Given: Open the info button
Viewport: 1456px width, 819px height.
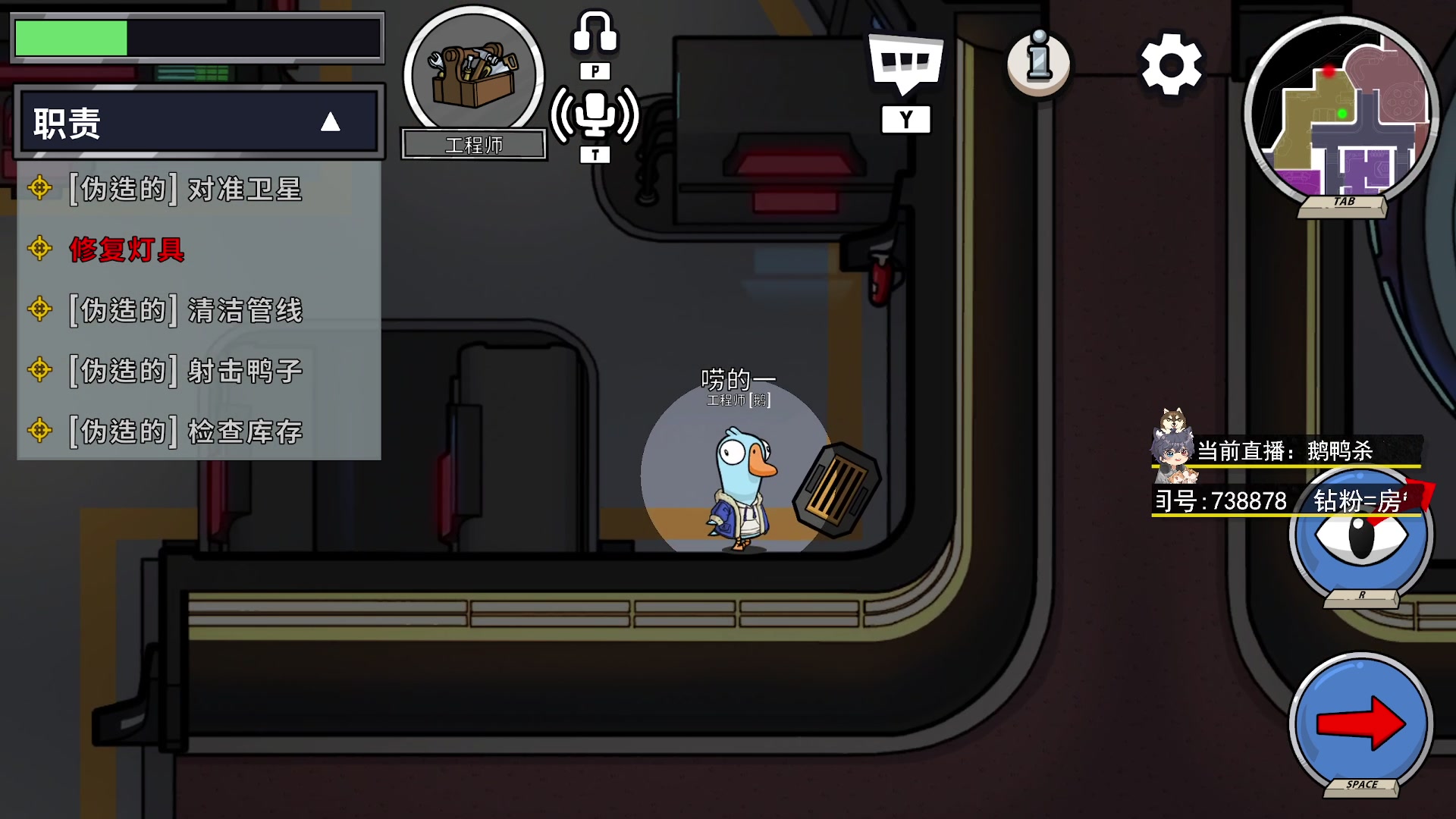Looking at the screenshot, I should 1038,62.
